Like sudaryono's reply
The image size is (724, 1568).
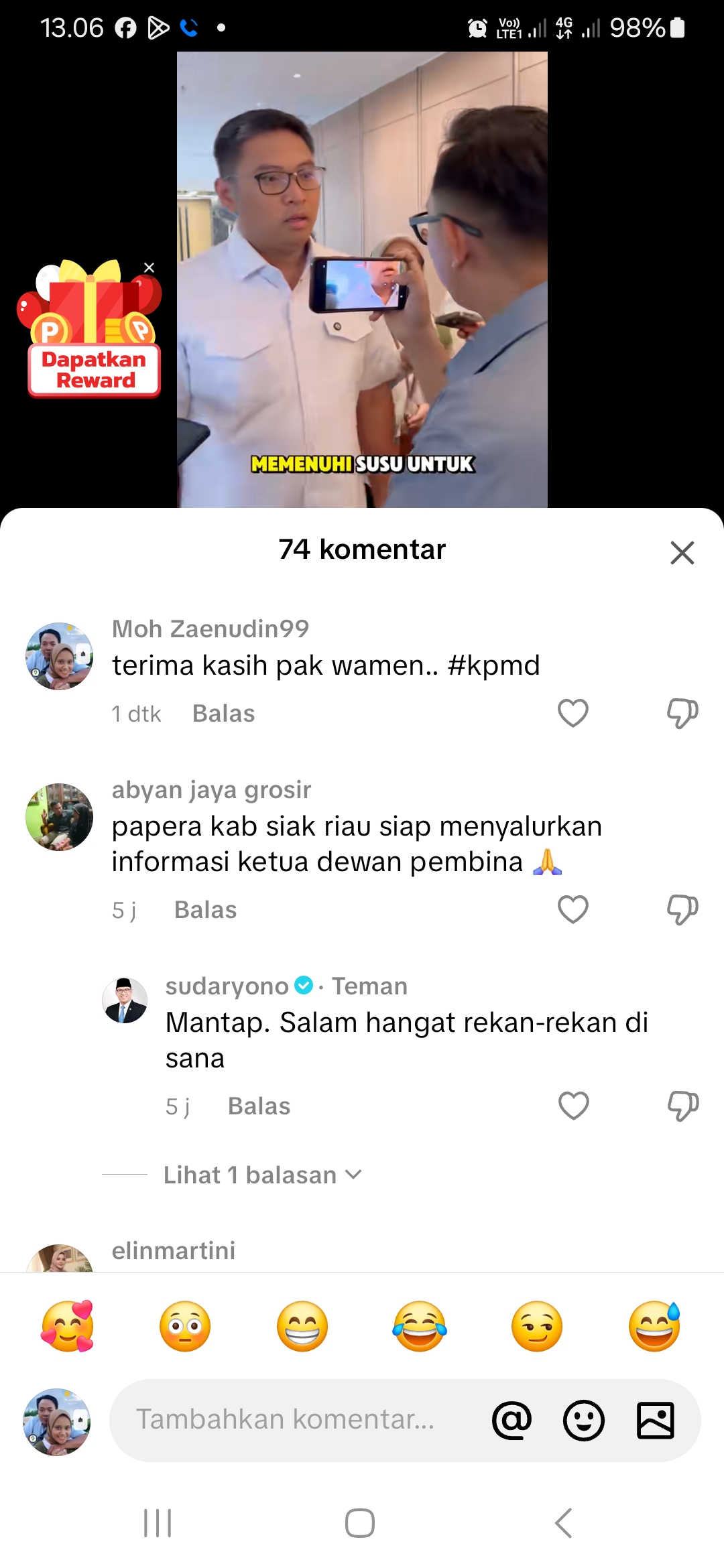pyautogui.click(x=574, y=1106)
